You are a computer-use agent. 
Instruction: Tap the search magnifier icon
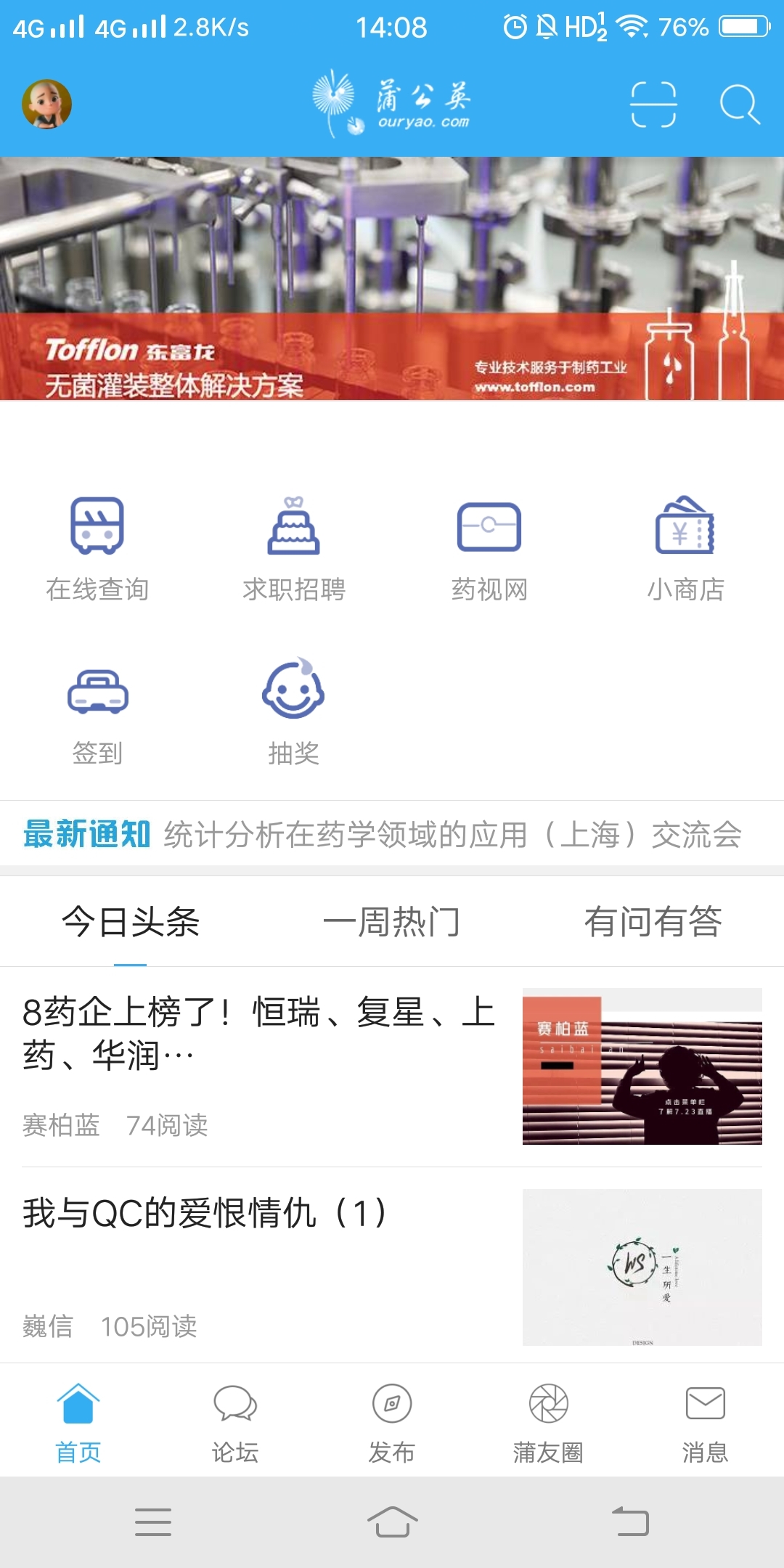(x=739, y=105)
